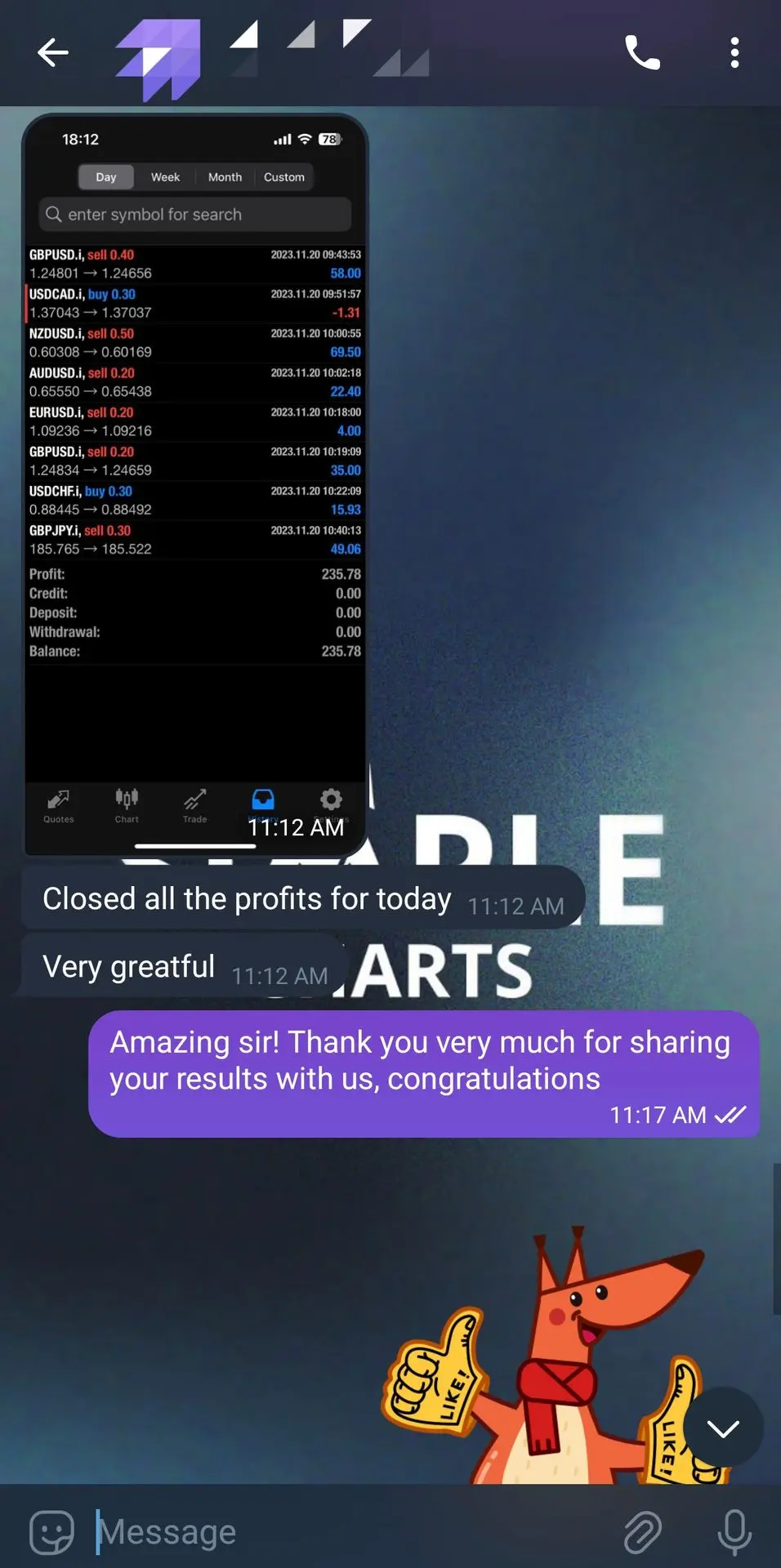Open the sticker and emoji panel

coord(52,1532)
